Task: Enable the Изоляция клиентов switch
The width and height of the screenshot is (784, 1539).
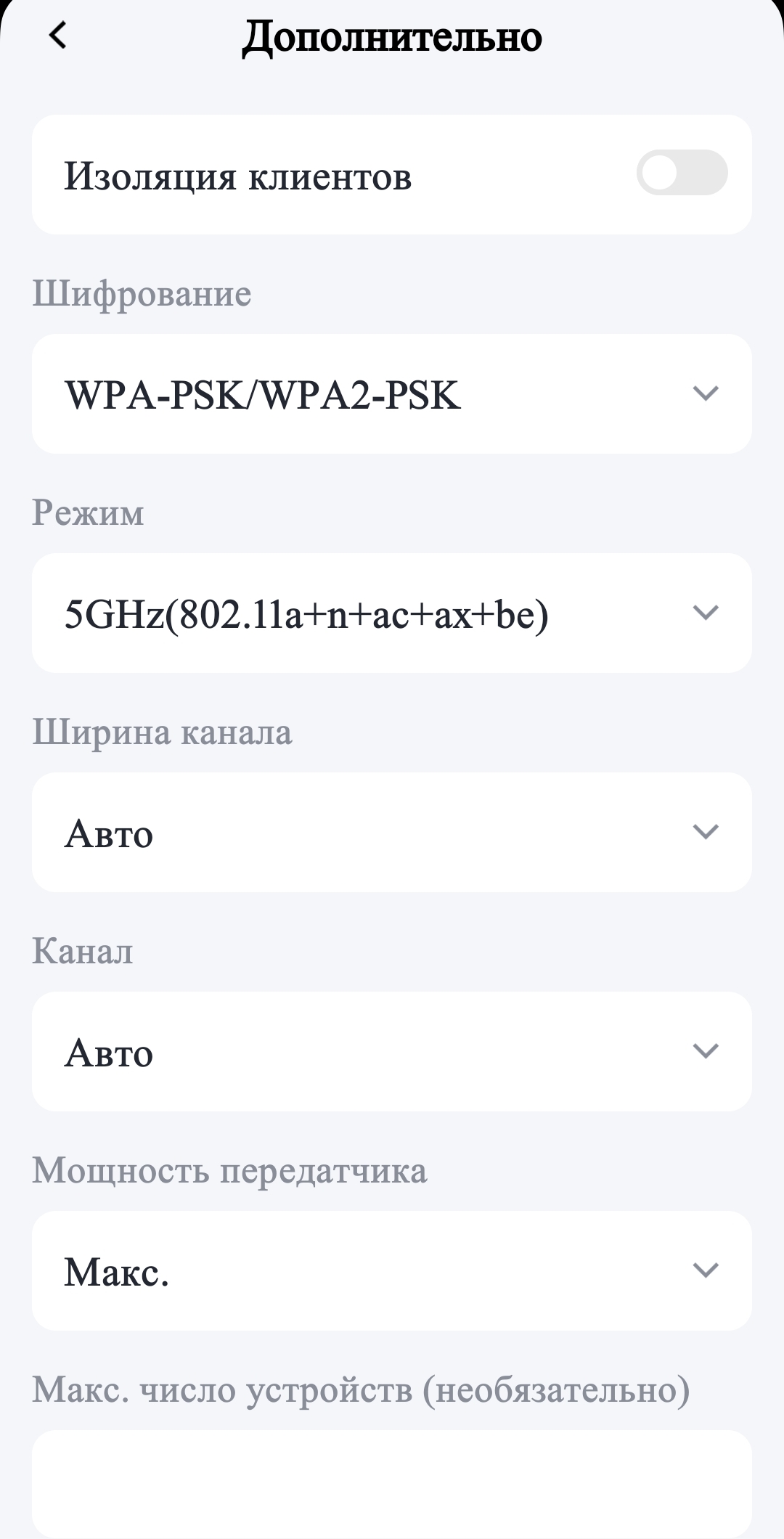Action: click(x=682, y=174)
